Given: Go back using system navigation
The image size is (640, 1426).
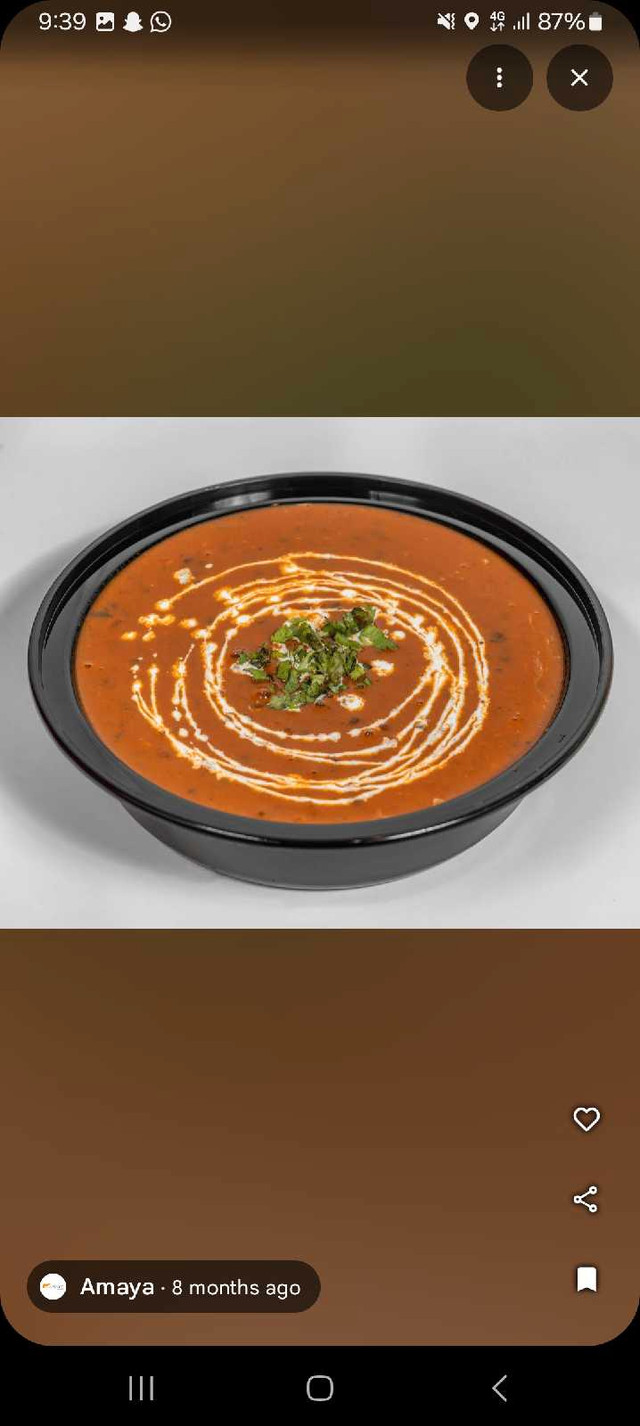Looking at the screenshot, I should coord(499,1387).
